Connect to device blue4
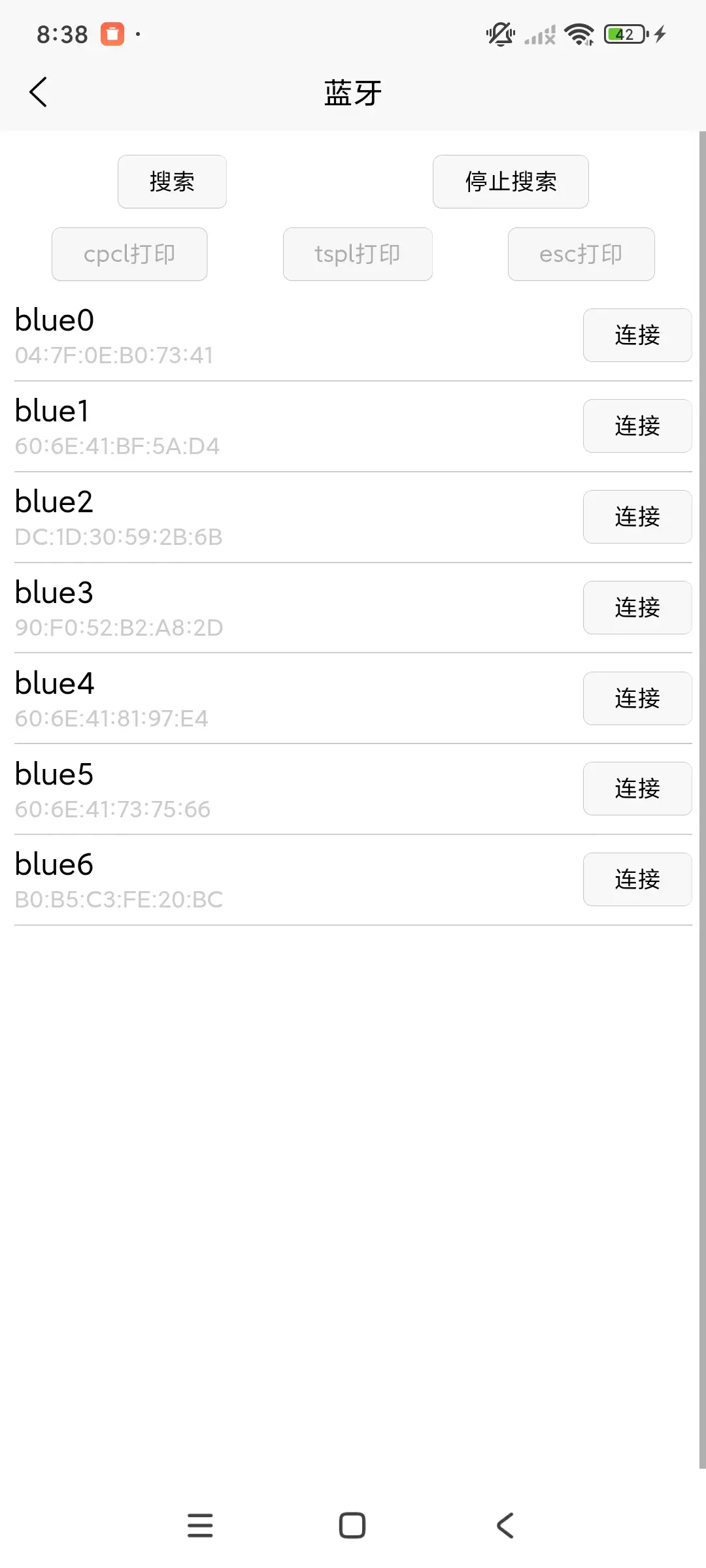 [x=637, y=698]
